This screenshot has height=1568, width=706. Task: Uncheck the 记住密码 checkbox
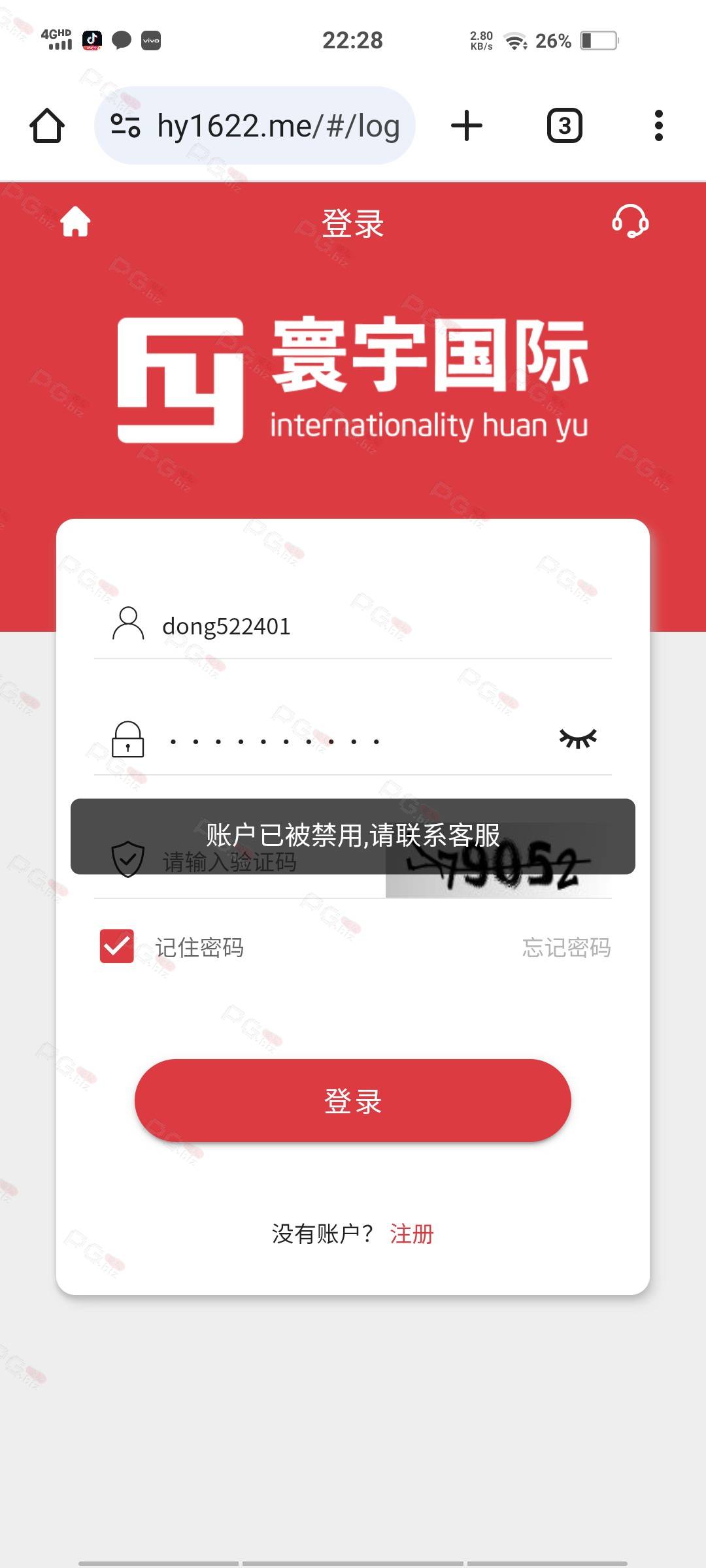coord(117,946)
